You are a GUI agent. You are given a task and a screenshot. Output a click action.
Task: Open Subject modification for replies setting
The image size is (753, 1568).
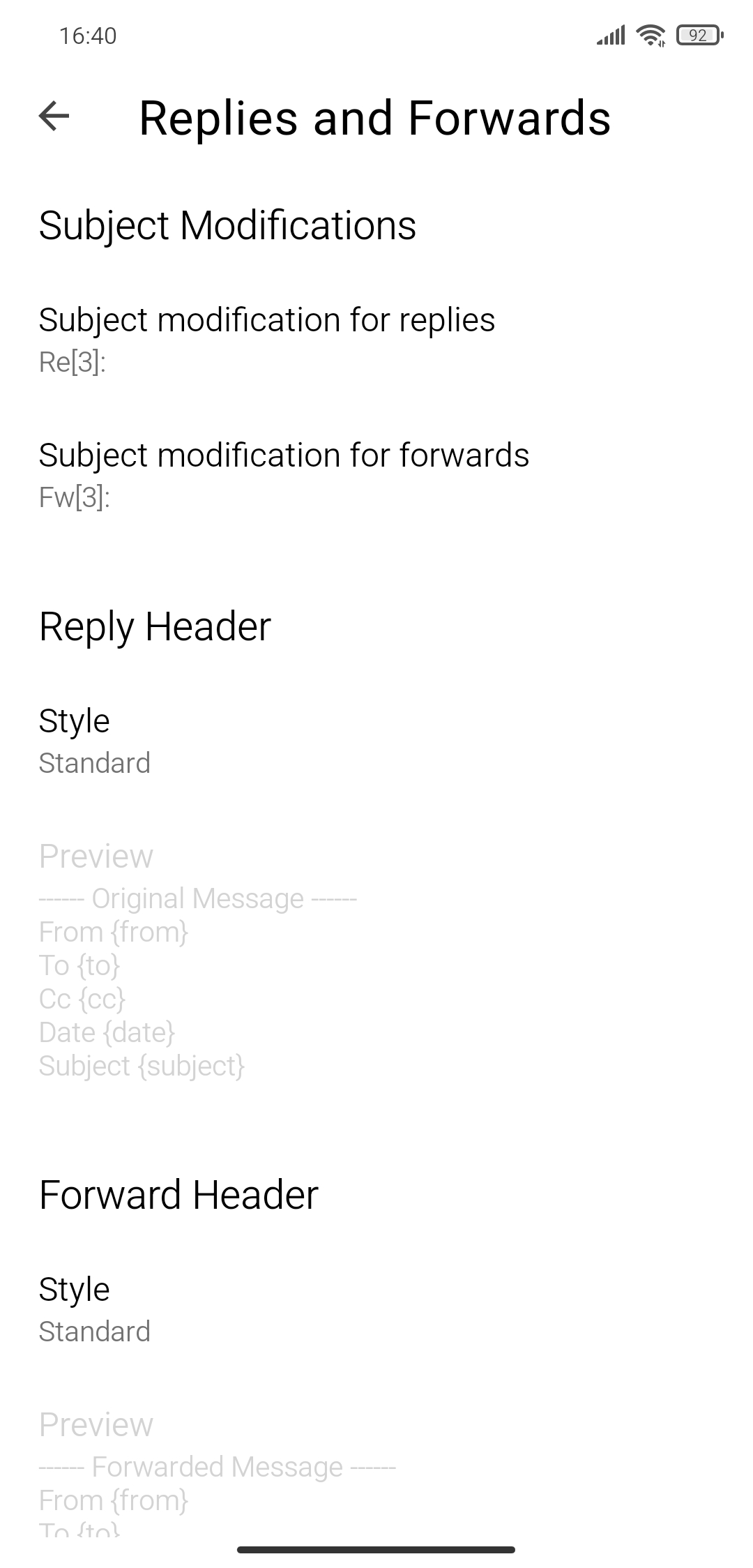coord(376,340)
